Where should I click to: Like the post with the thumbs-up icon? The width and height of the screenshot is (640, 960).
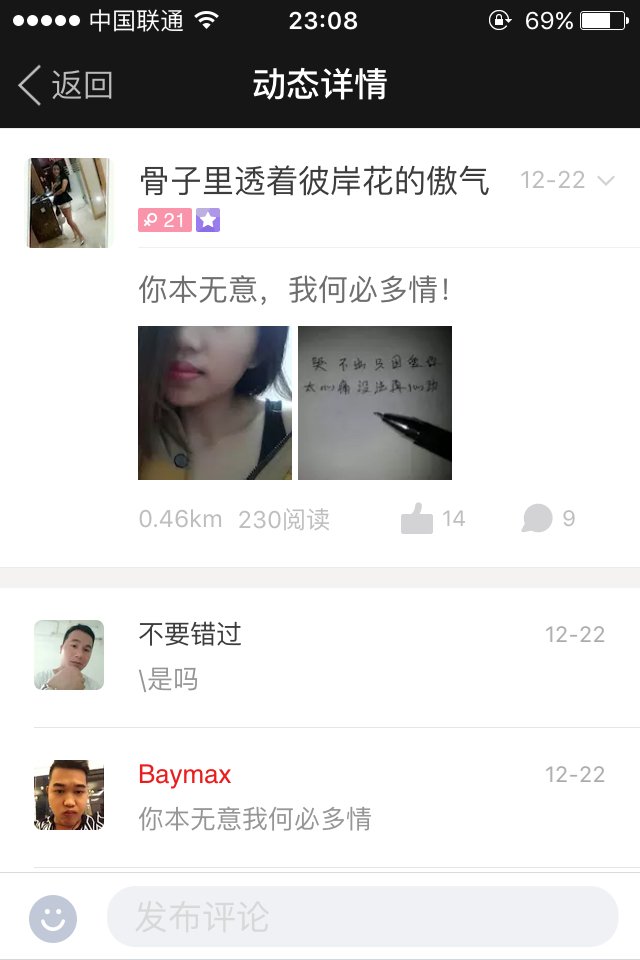pyautogui.click(x=417, y=518)
